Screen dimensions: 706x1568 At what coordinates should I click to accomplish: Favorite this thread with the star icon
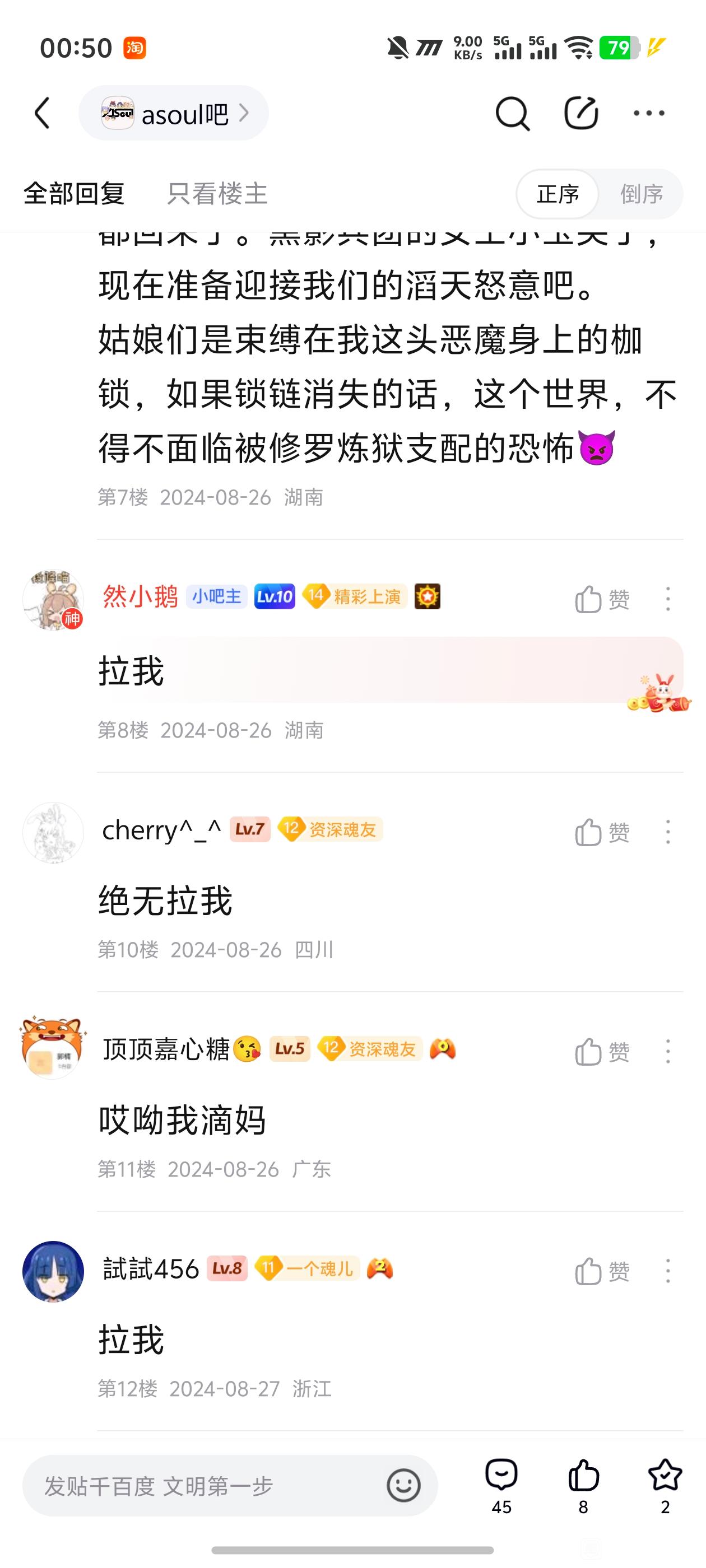pyautogui.click(x=665, y=1485)
